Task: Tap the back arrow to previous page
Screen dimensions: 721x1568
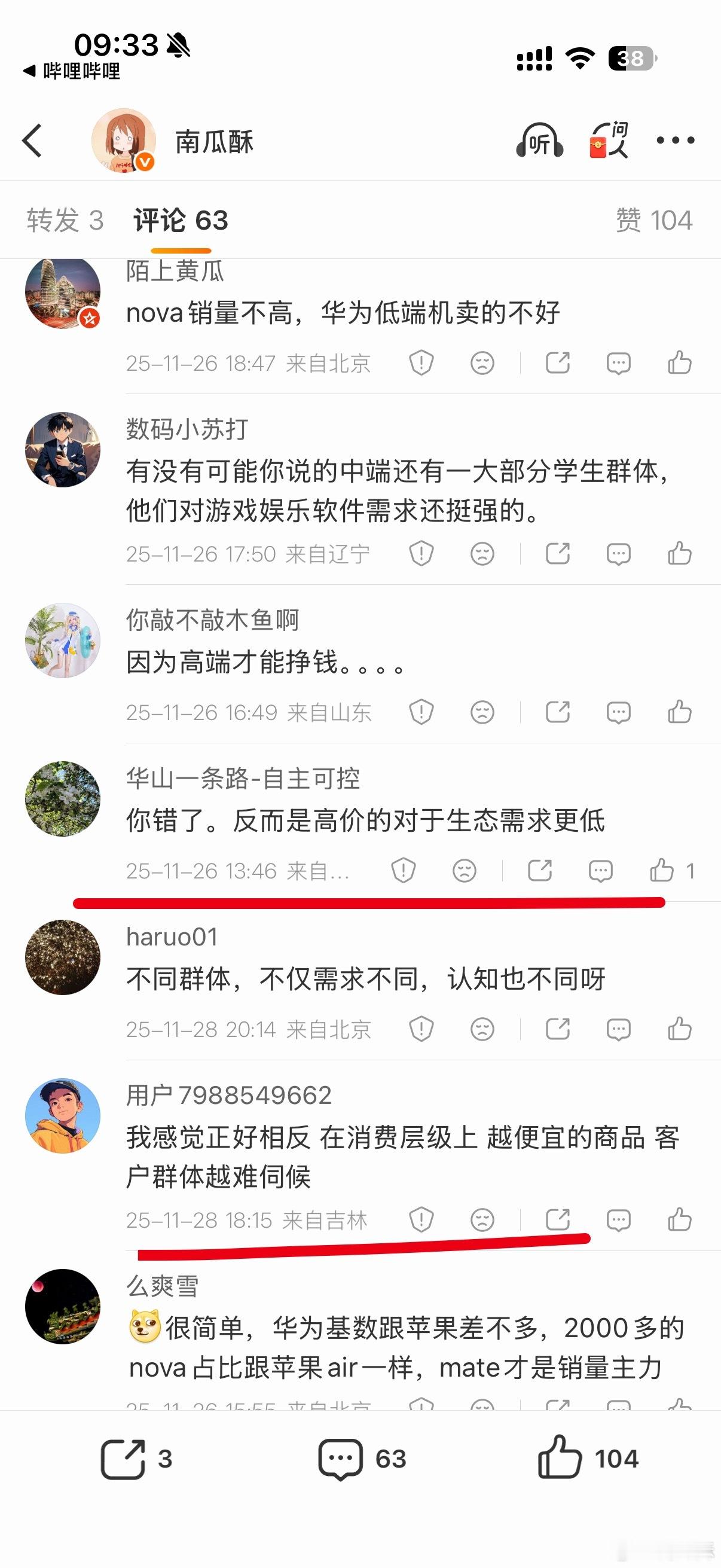Action: coord(32,141)
